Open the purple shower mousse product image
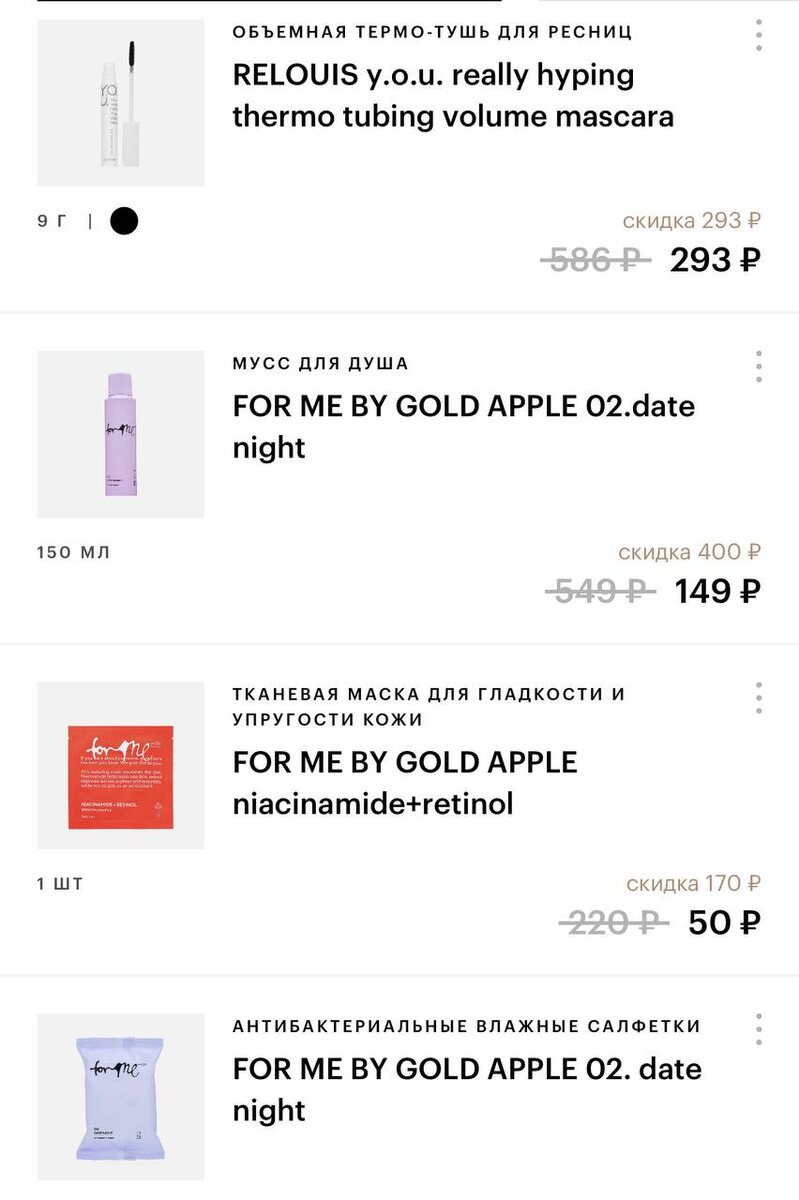The image size is (799, 1200). (x=120, y=434)
